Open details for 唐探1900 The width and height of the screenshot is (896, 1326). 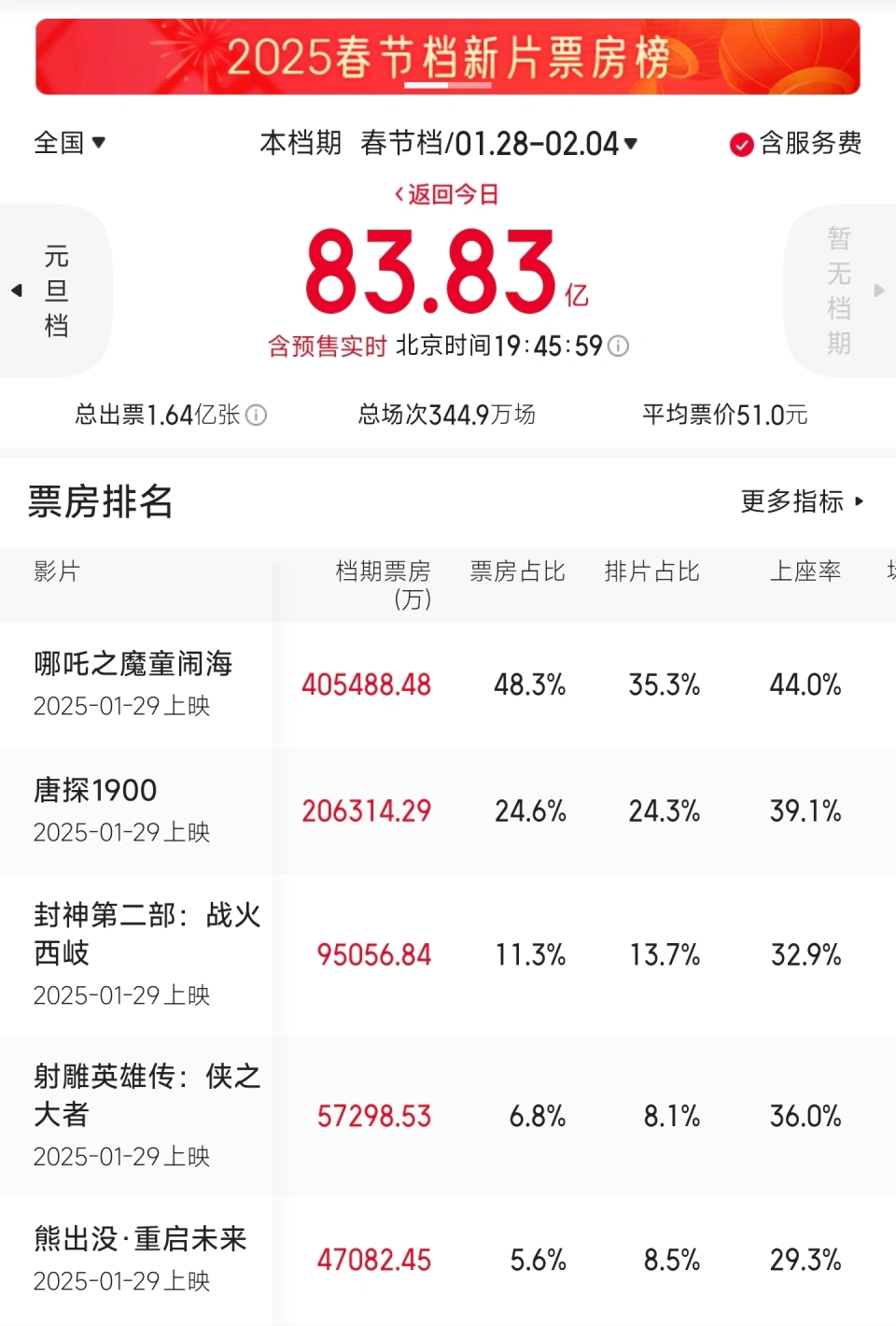(x=95, y=790)
